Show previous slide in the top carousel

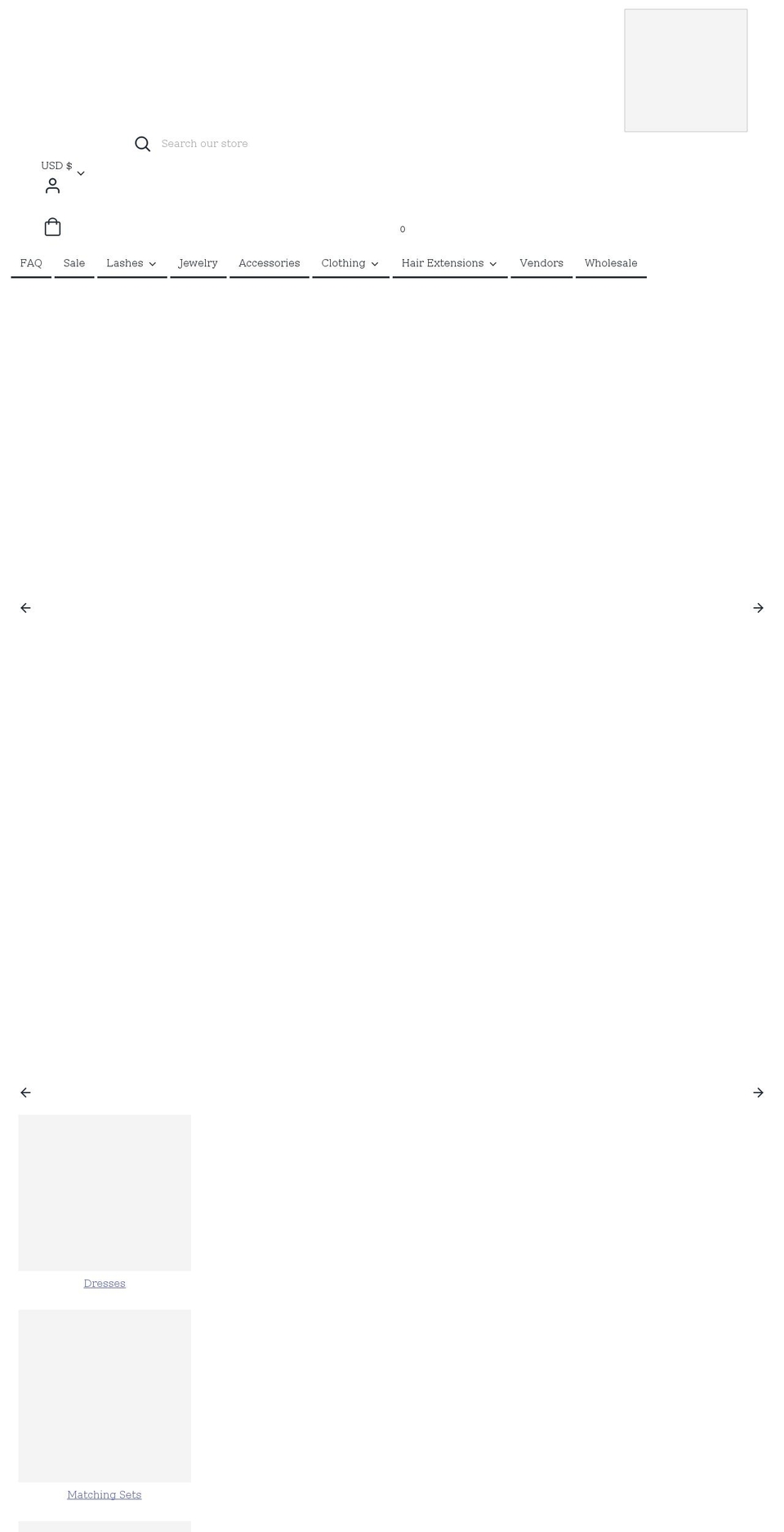point(25,608)
